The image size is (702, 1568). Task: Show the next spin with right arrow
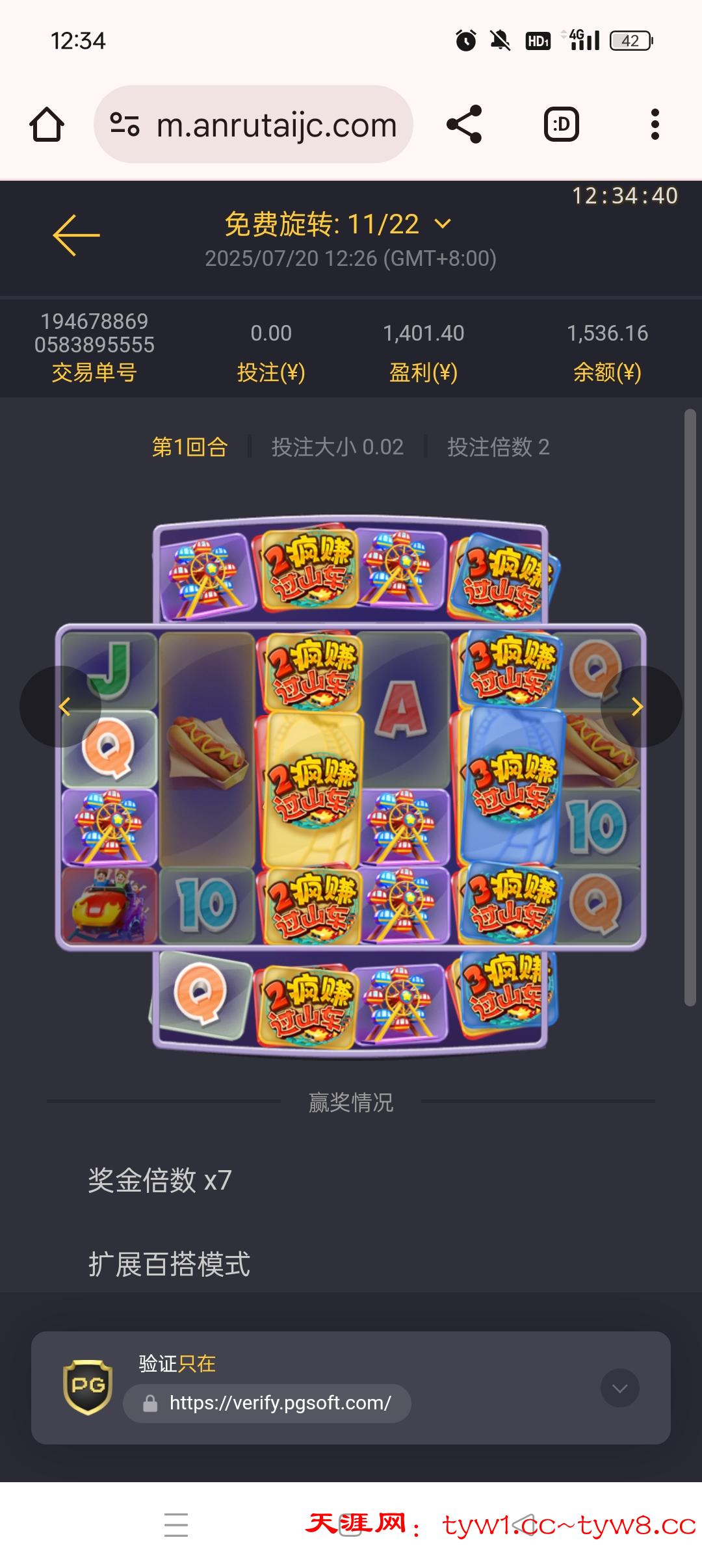(637, 707)
